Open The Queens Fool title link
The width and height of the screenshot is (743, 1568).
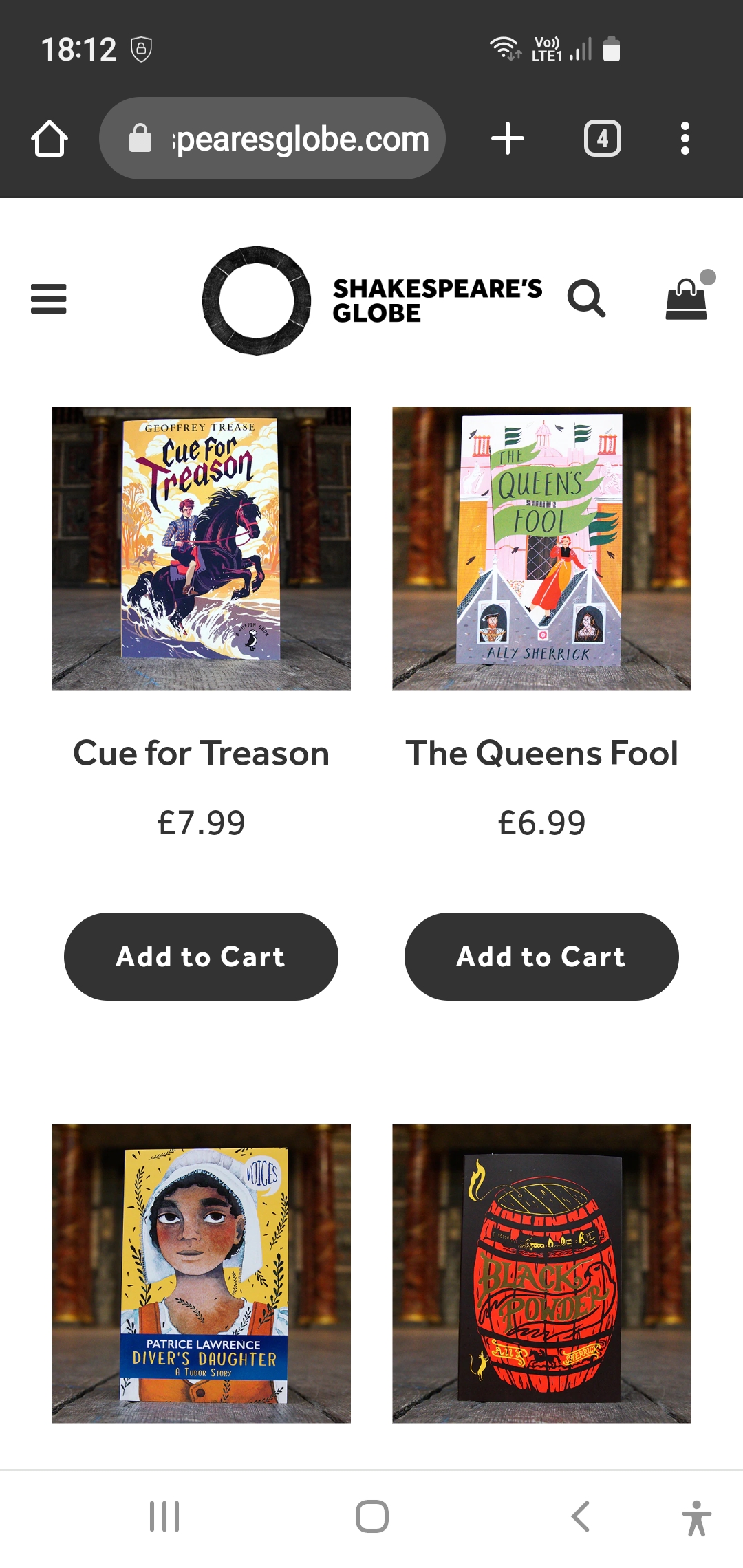(541, 753)
